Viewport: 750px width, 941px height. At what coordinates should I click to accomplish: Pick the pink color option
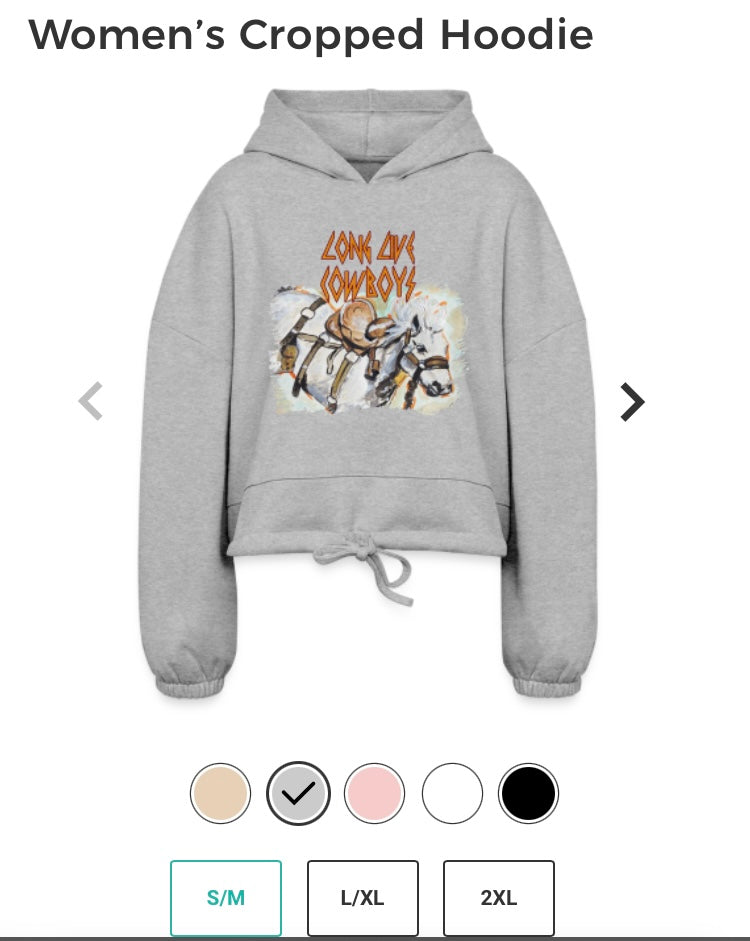coord(374,794)
